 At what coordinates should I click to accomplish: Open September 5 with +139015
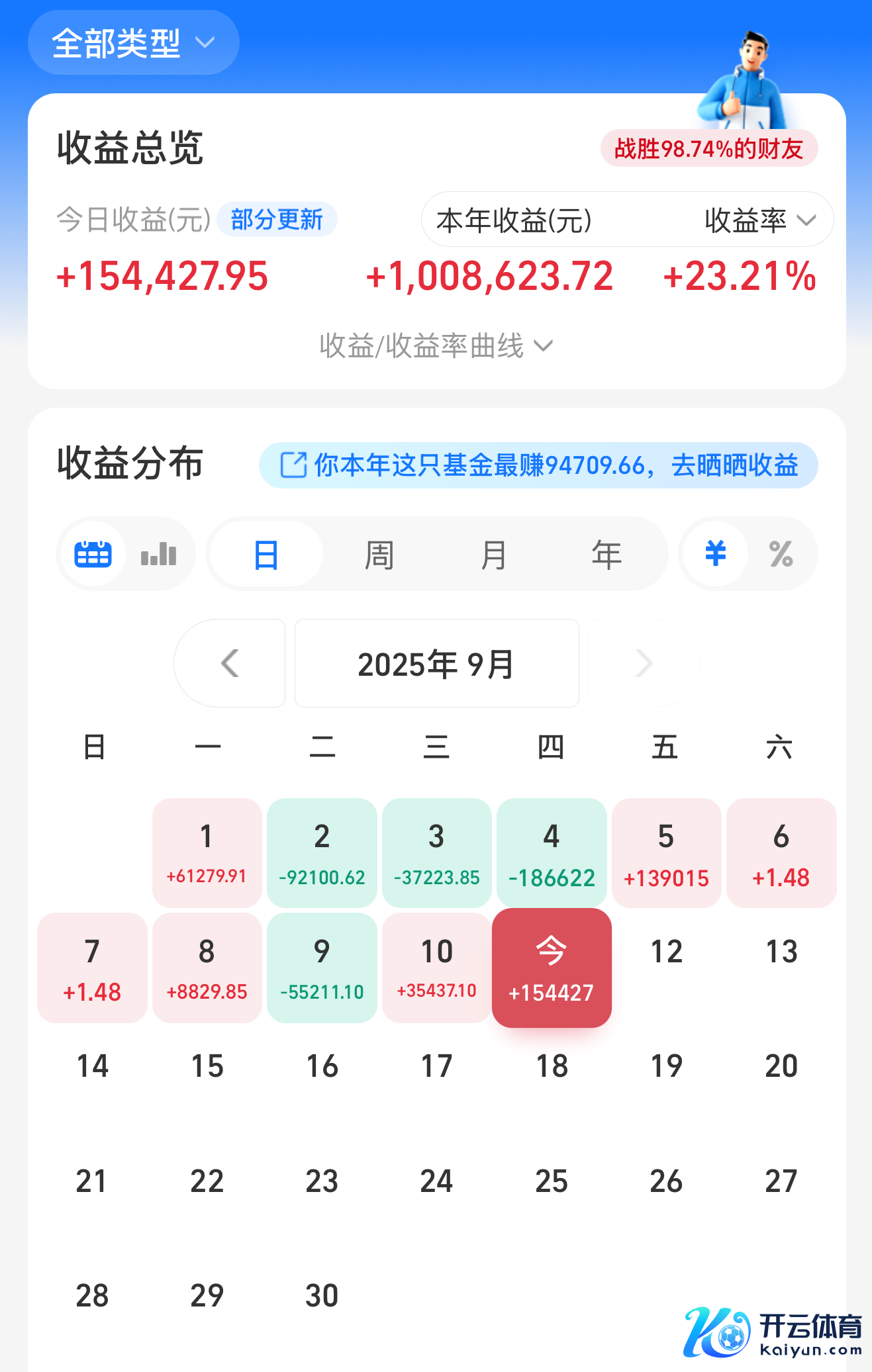(x=666, y=853)
